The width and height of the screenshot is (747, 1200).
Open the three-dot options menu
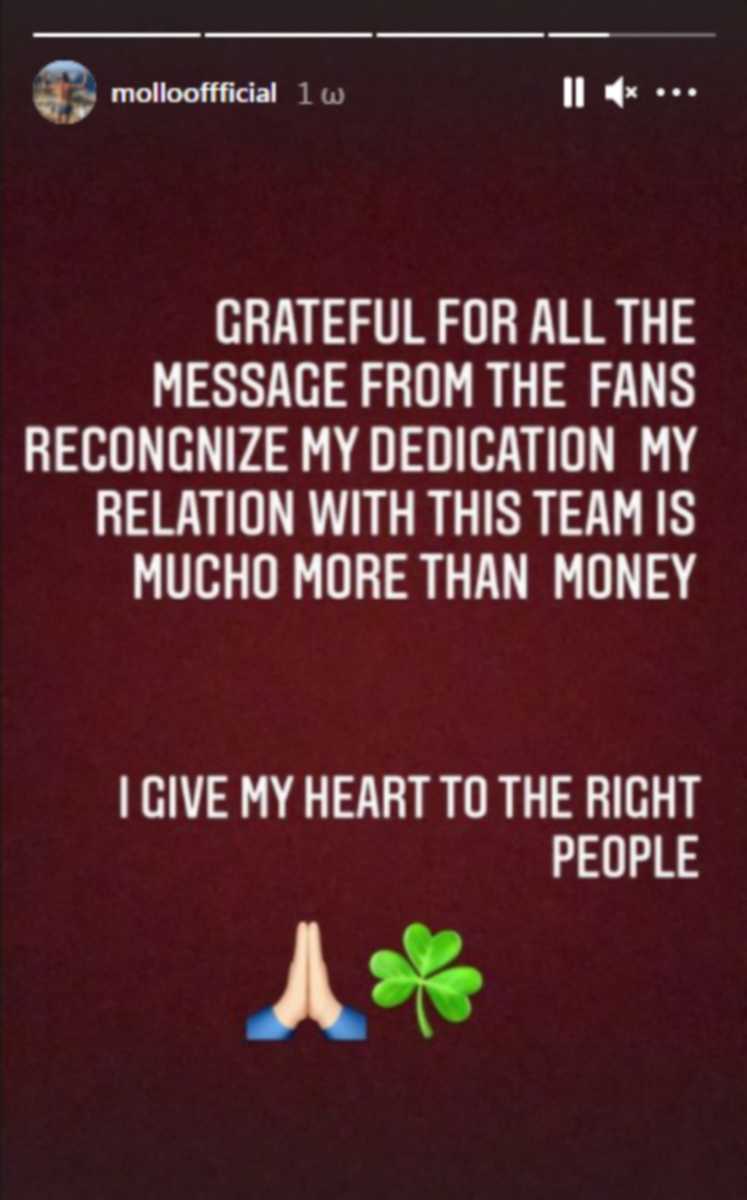tap(676, 94)
